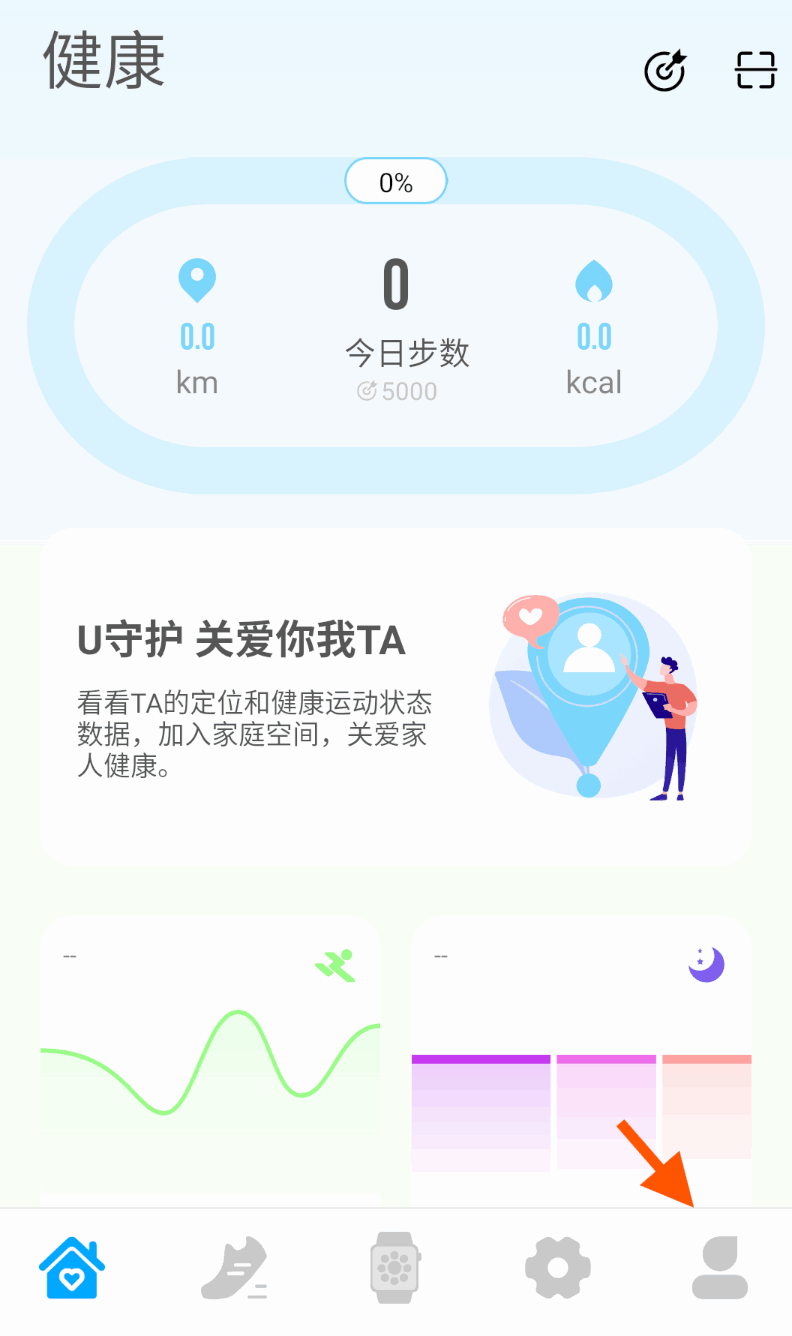Open the U守护 family care card
Screen dimensions: 792x1336
[x=396, y=697]
